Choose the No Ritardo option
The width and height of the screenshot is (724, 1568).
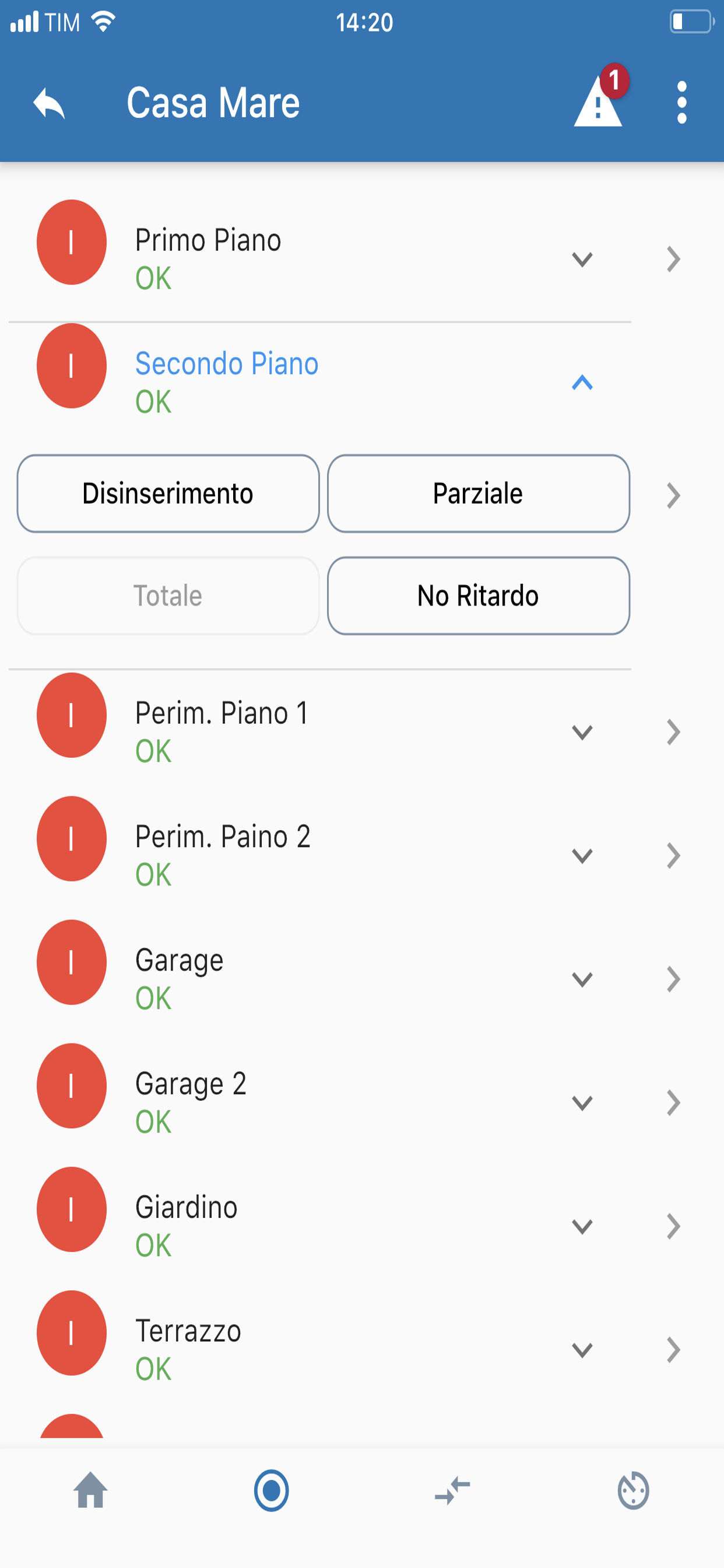478,596
